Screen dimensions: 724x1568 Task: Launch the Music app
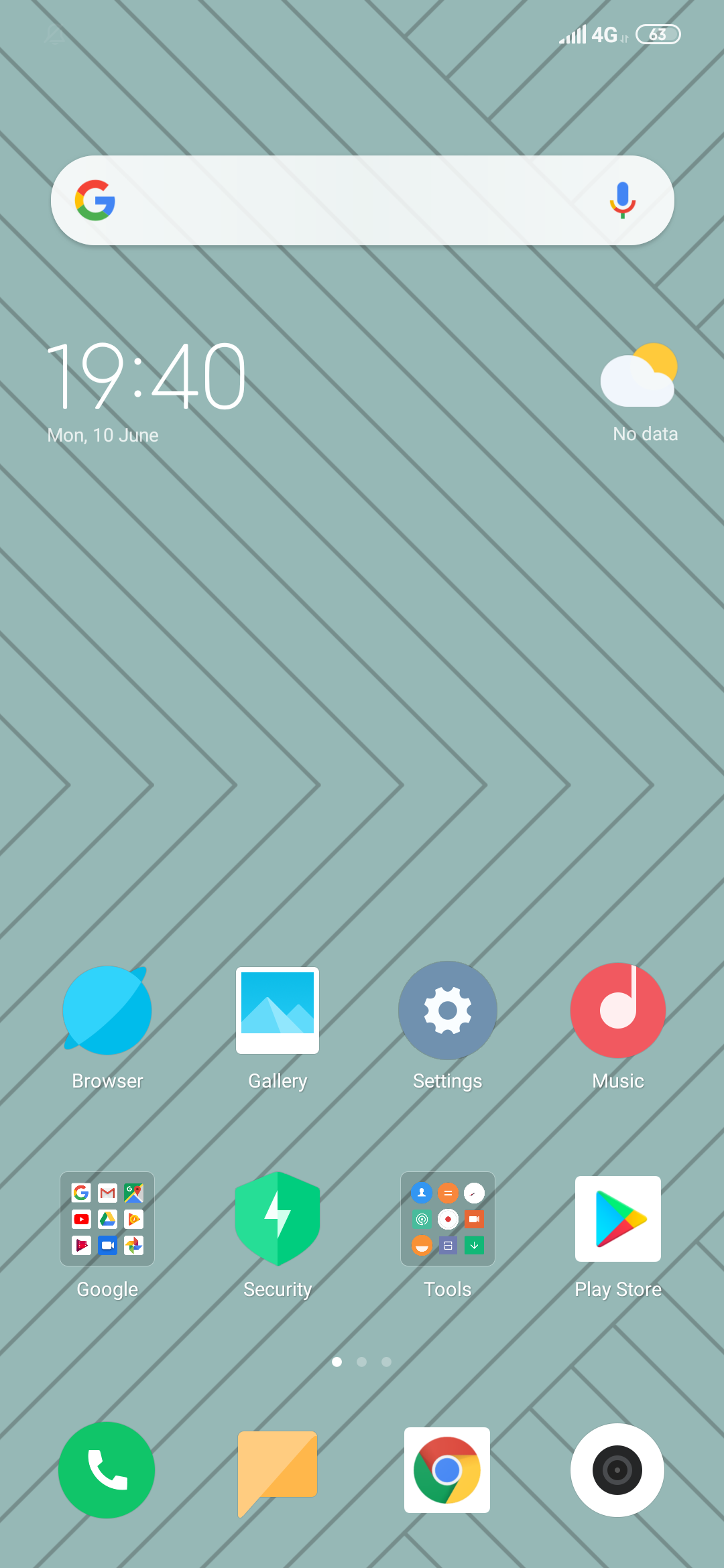click(618, 1010)
